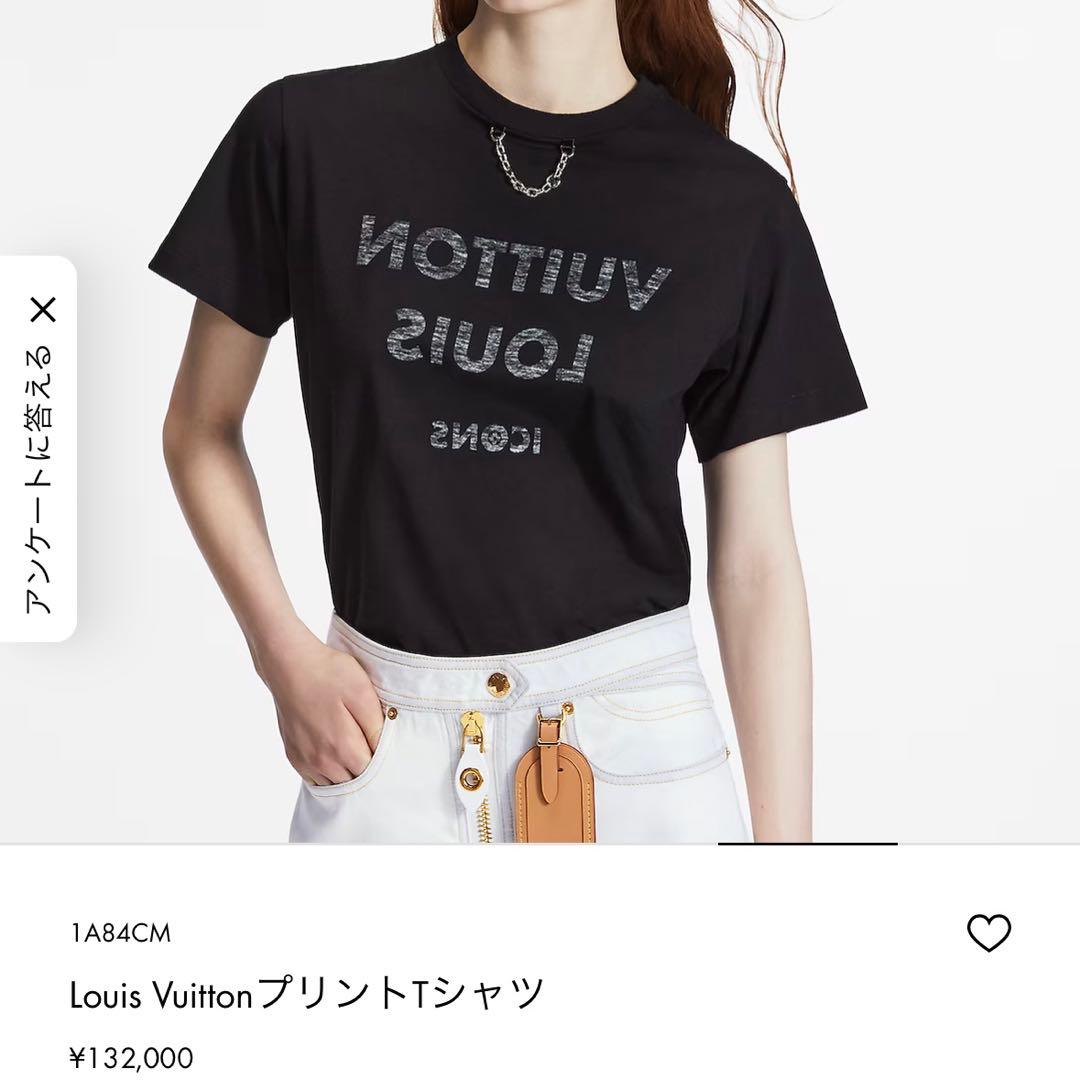
Task: Open the アンケートに答える survey
Action: point(41,480)
